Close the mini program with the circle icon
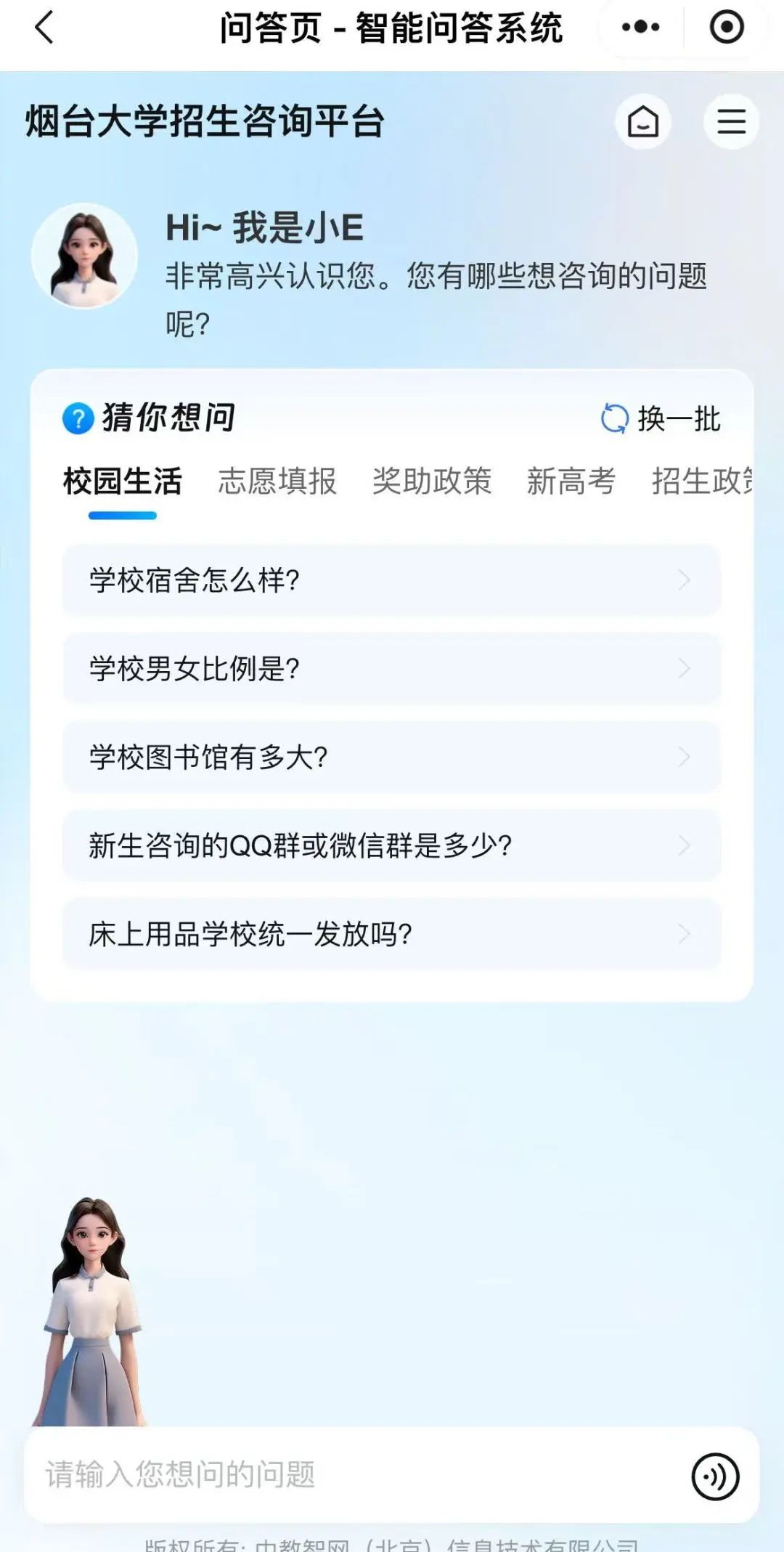 pos(726,28)
